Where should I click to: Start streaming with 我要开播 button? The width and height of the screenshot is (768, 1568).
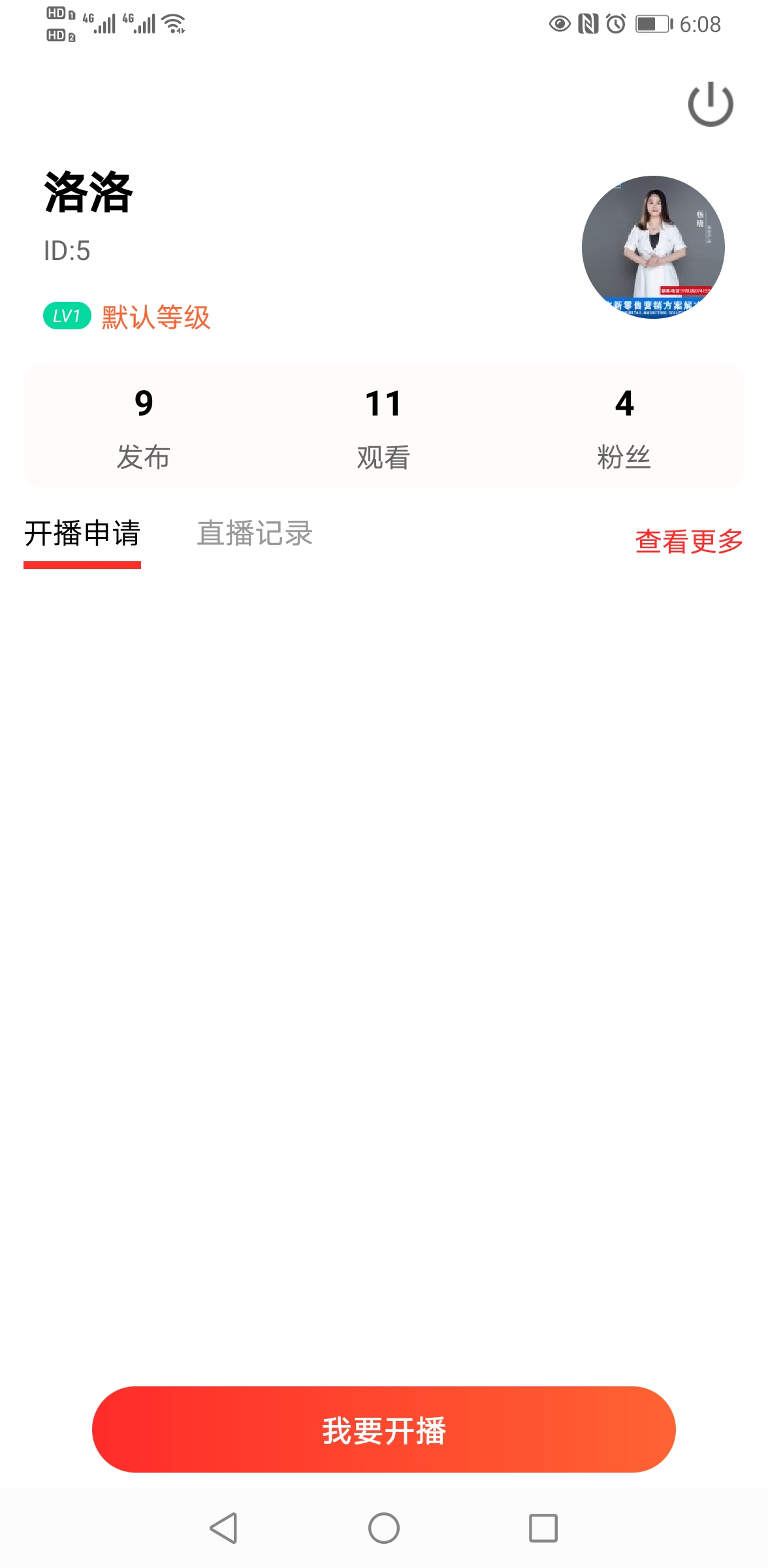[384, 1429]
